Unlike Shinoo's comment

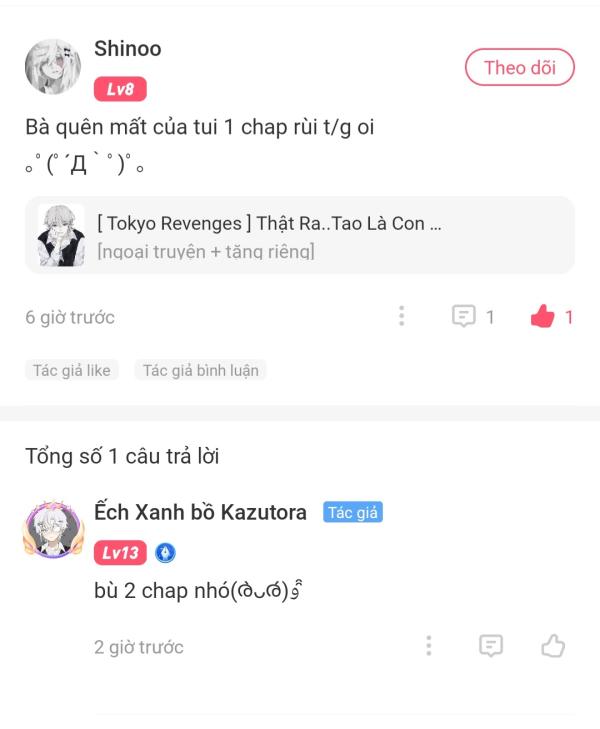551,317
